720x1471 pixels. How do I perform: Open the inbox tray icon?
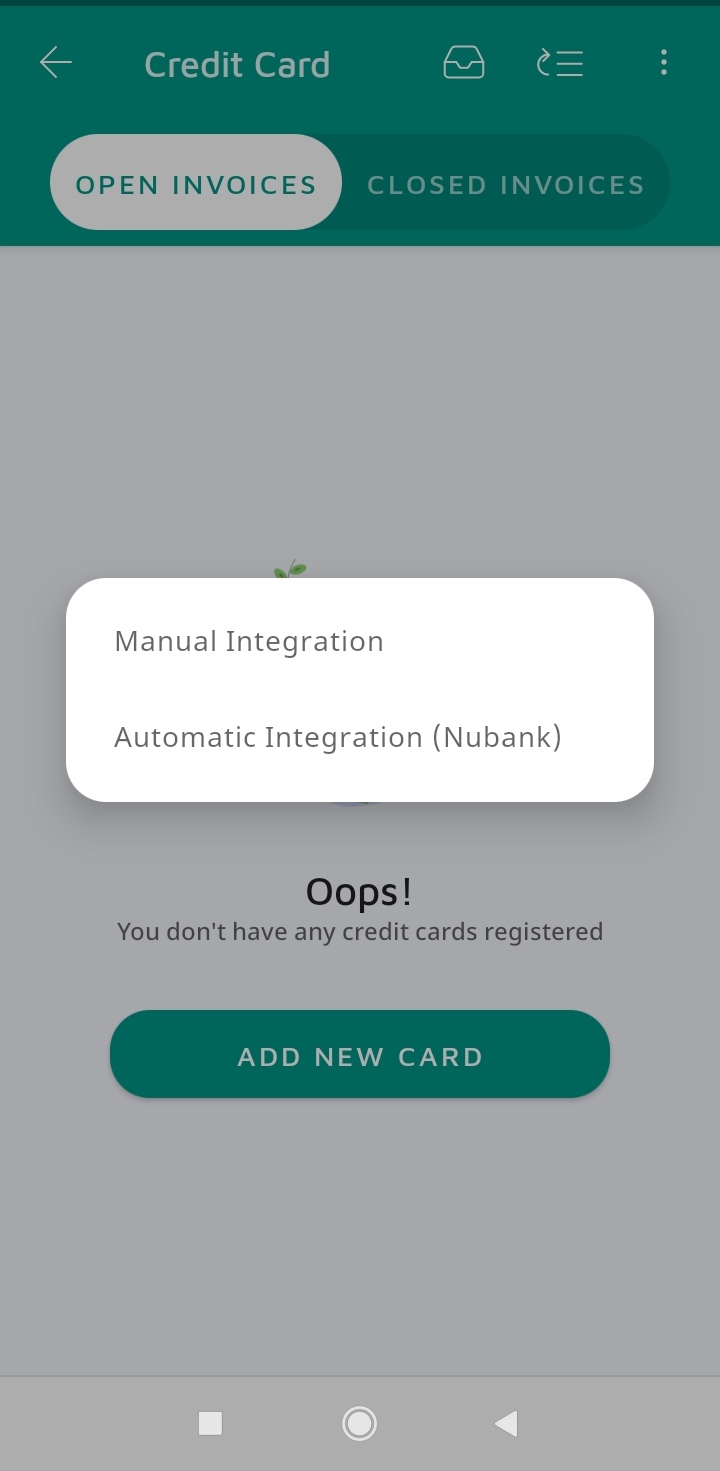[464, 64]
